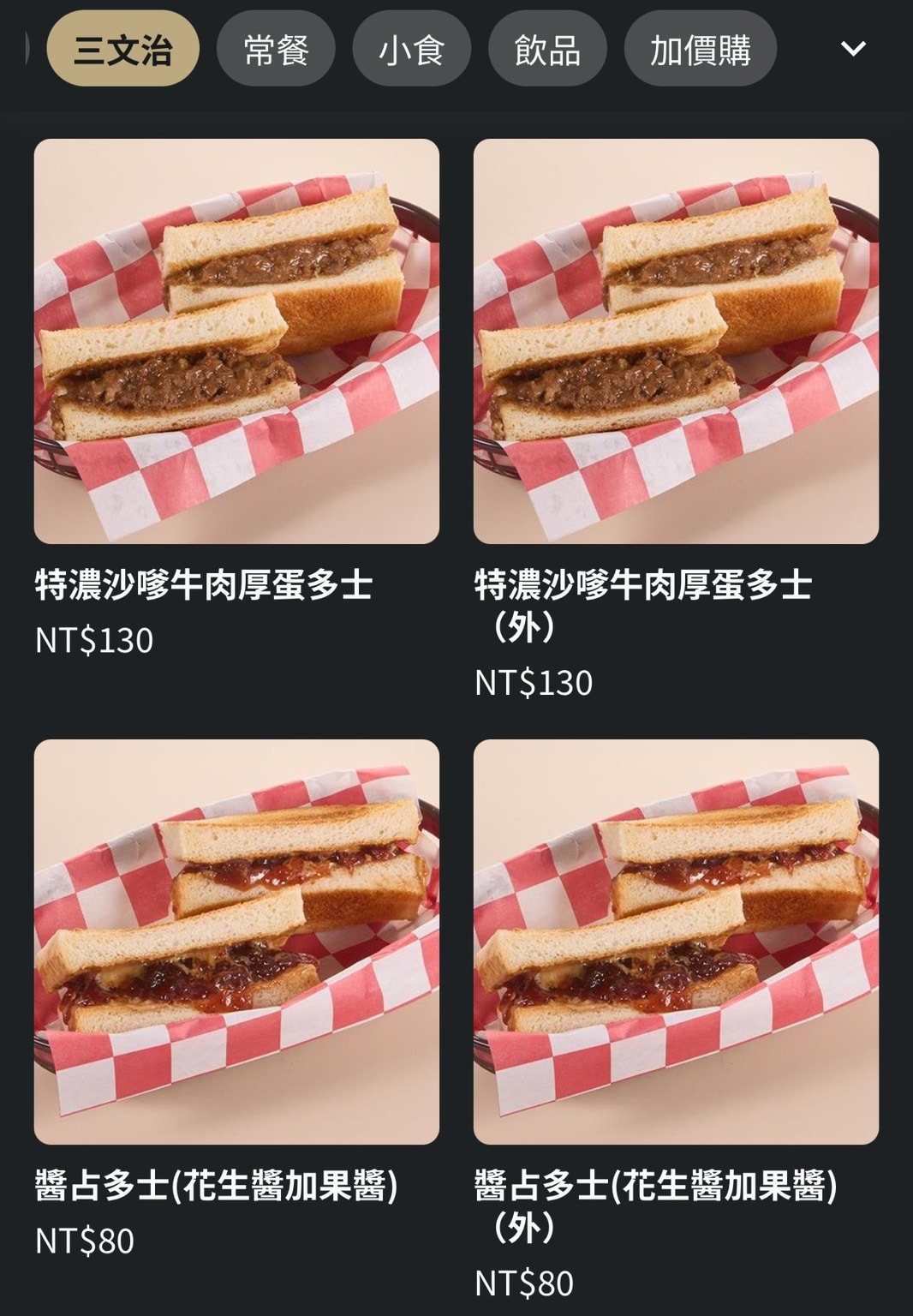This screenshot has height=1316, width=913.
Task: Switch to the 常餐 category
Action: coord(275,50)
